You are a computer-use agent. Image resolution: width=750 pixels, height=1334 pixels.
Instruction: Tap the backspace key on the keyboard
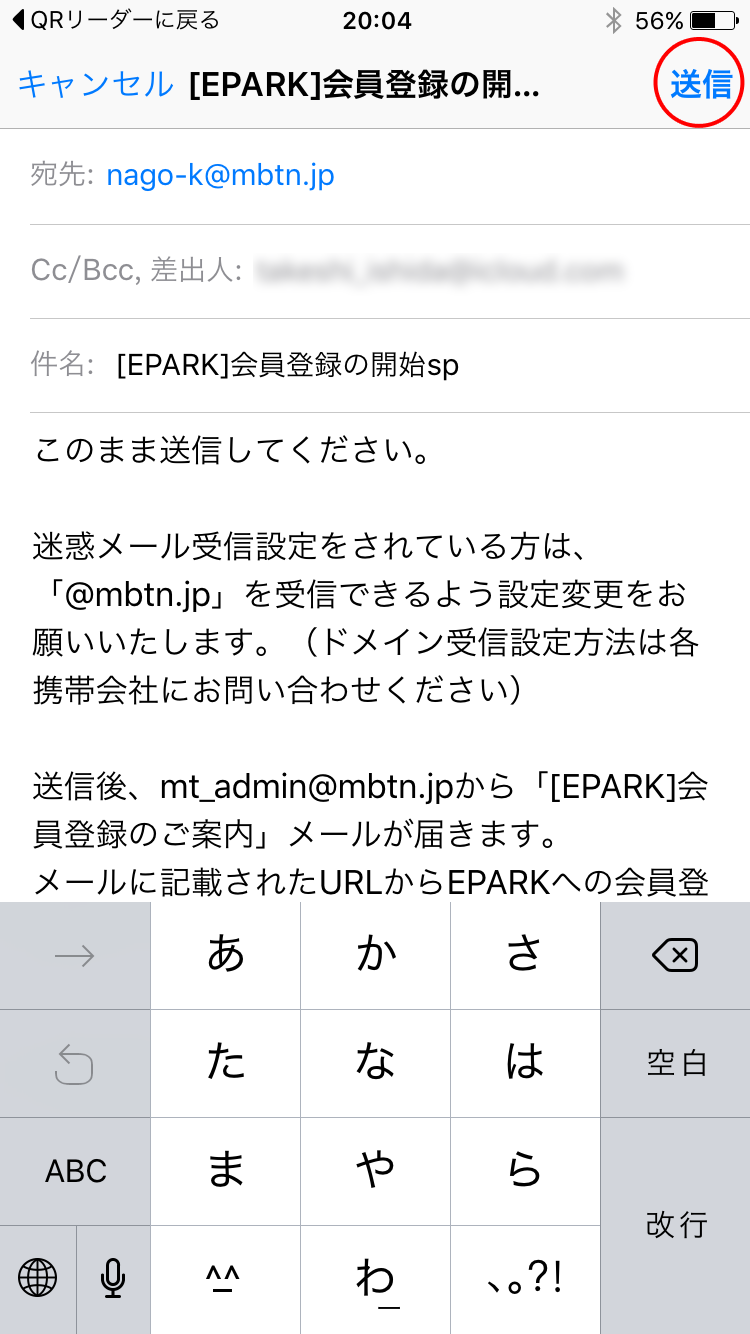point(675,956)
